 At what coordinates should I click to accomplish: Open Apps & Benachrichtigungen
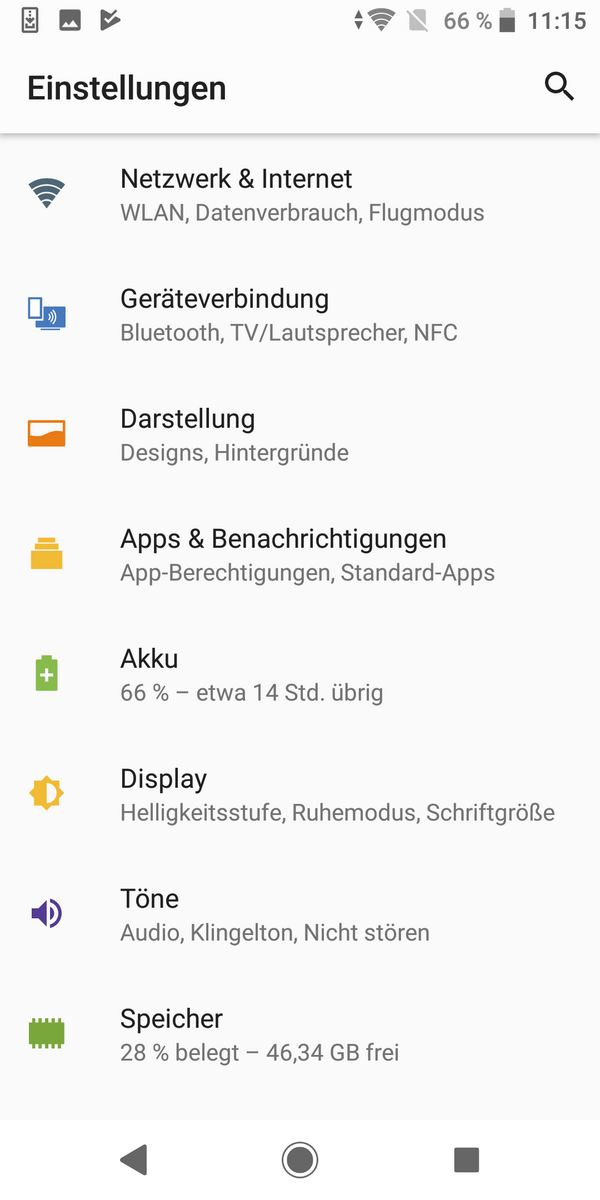click(x=300, y=554)
